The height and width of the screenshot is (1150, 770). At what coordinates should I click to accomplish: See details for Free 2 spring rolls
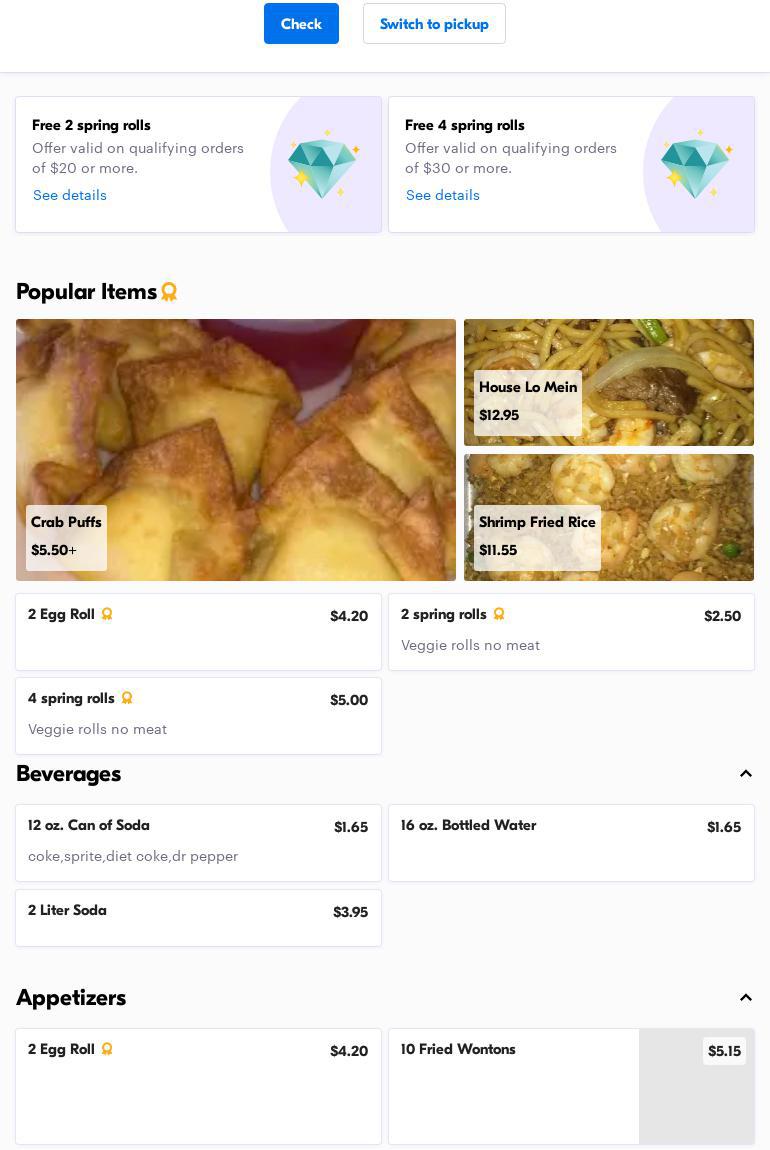click(x=70, y=195)
